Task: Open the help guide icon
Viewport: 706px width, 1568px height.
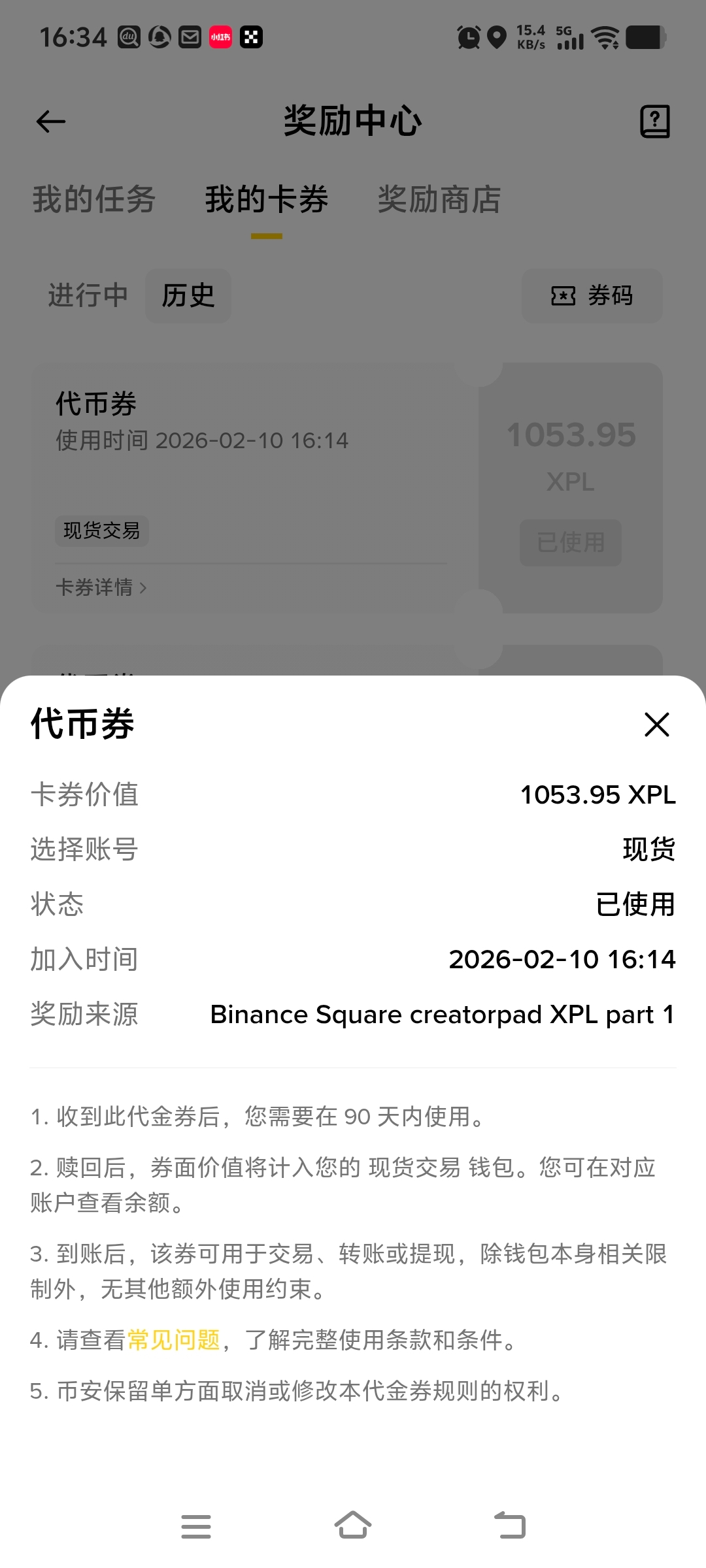Action: click(654, 122)
